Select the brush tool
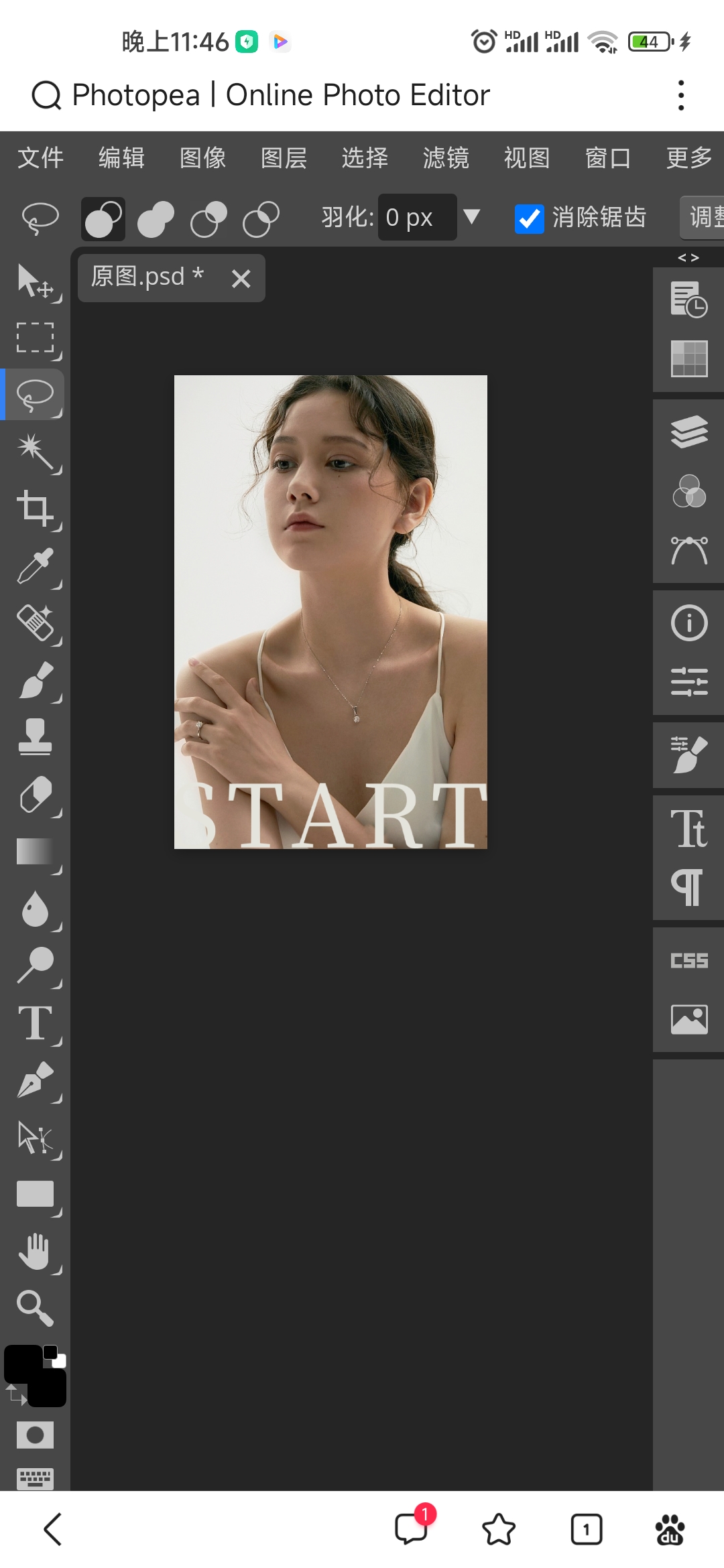Viewport: 724px width, 1568px height. point(35,680)
